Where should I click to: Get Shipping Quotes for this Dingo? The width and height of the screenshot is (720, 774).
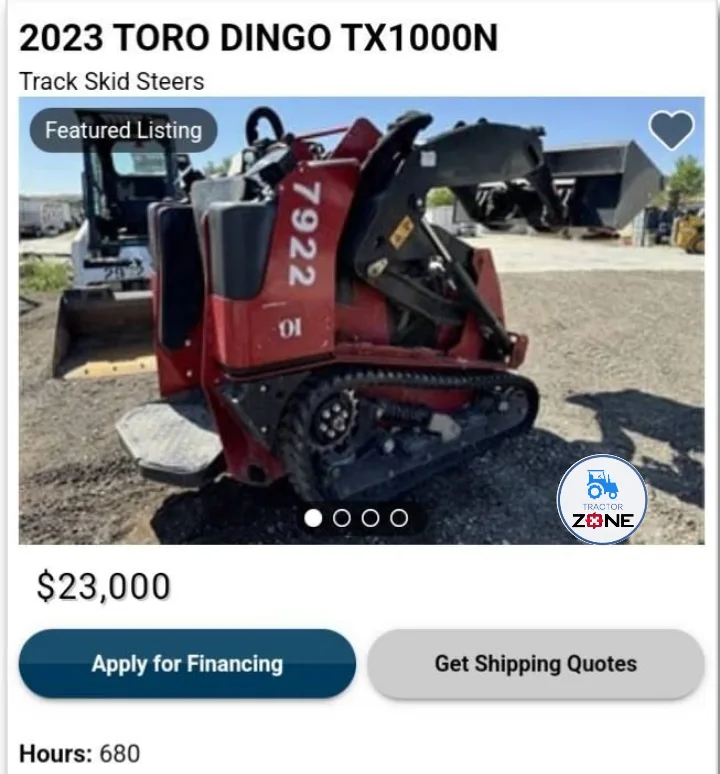coord(535,664)
